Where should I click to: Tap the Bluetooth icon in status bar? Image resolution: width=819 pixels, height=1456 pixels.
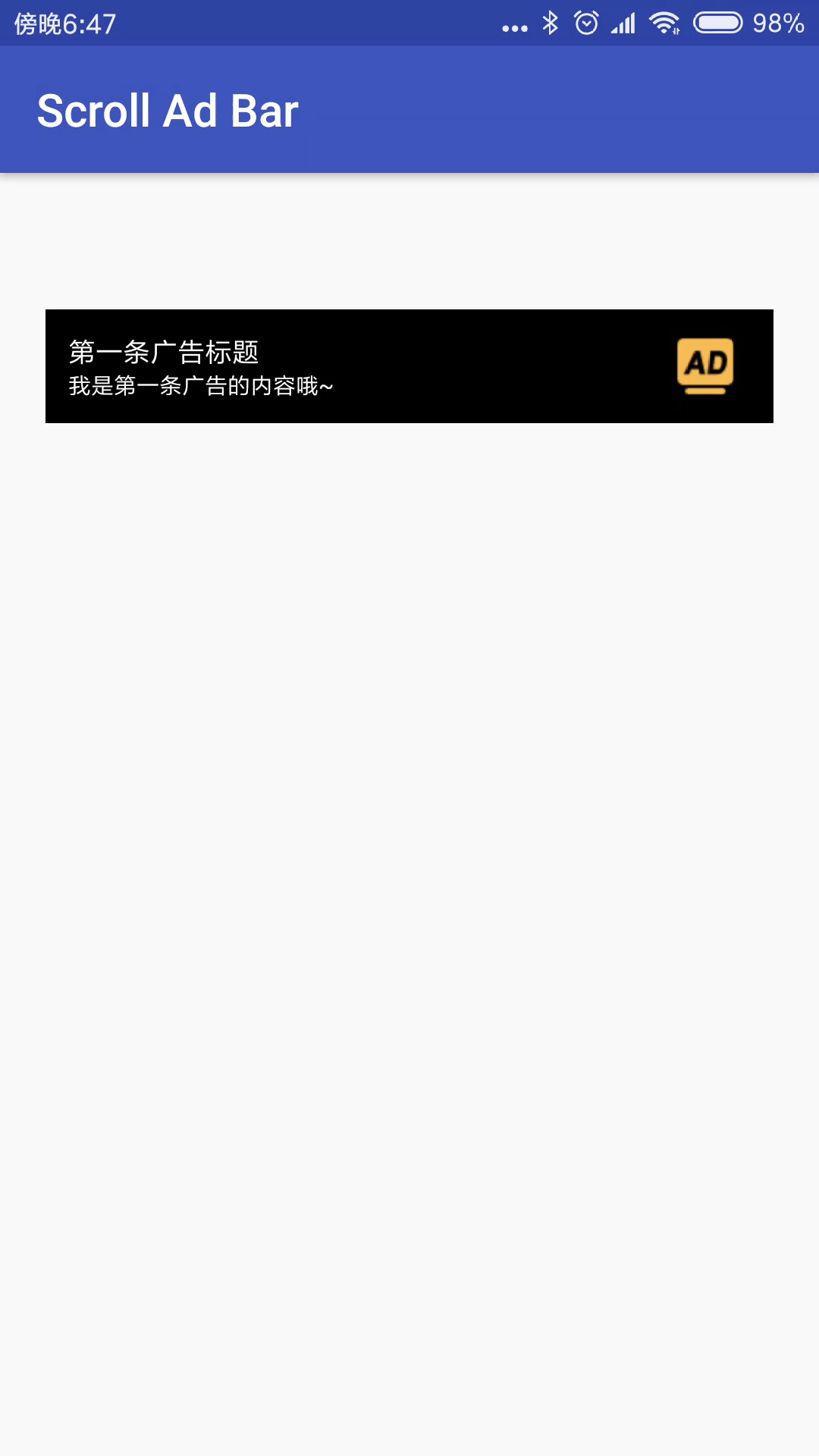[549, 23]
